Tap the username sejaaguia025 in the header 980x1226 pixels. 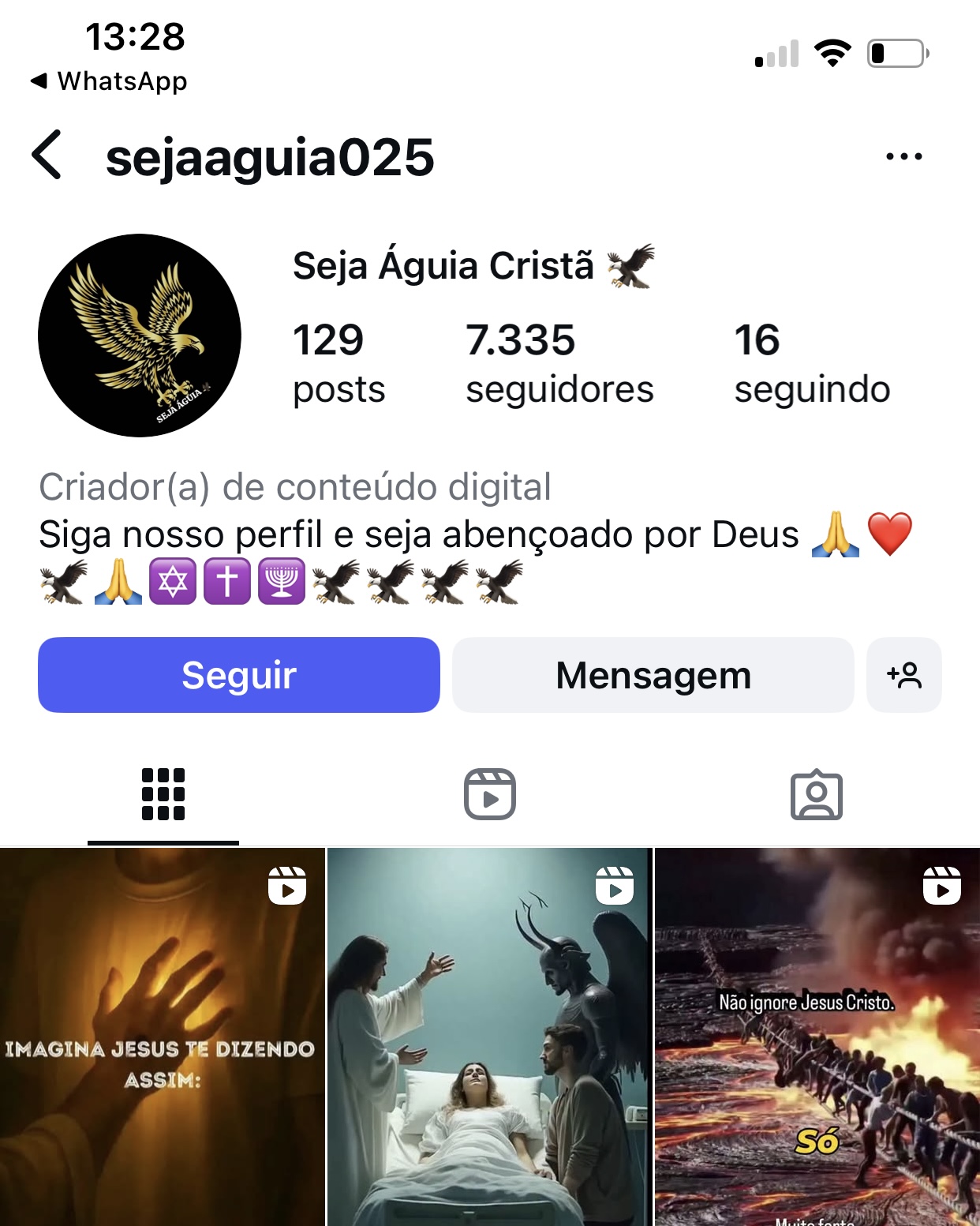click(271, 157)
